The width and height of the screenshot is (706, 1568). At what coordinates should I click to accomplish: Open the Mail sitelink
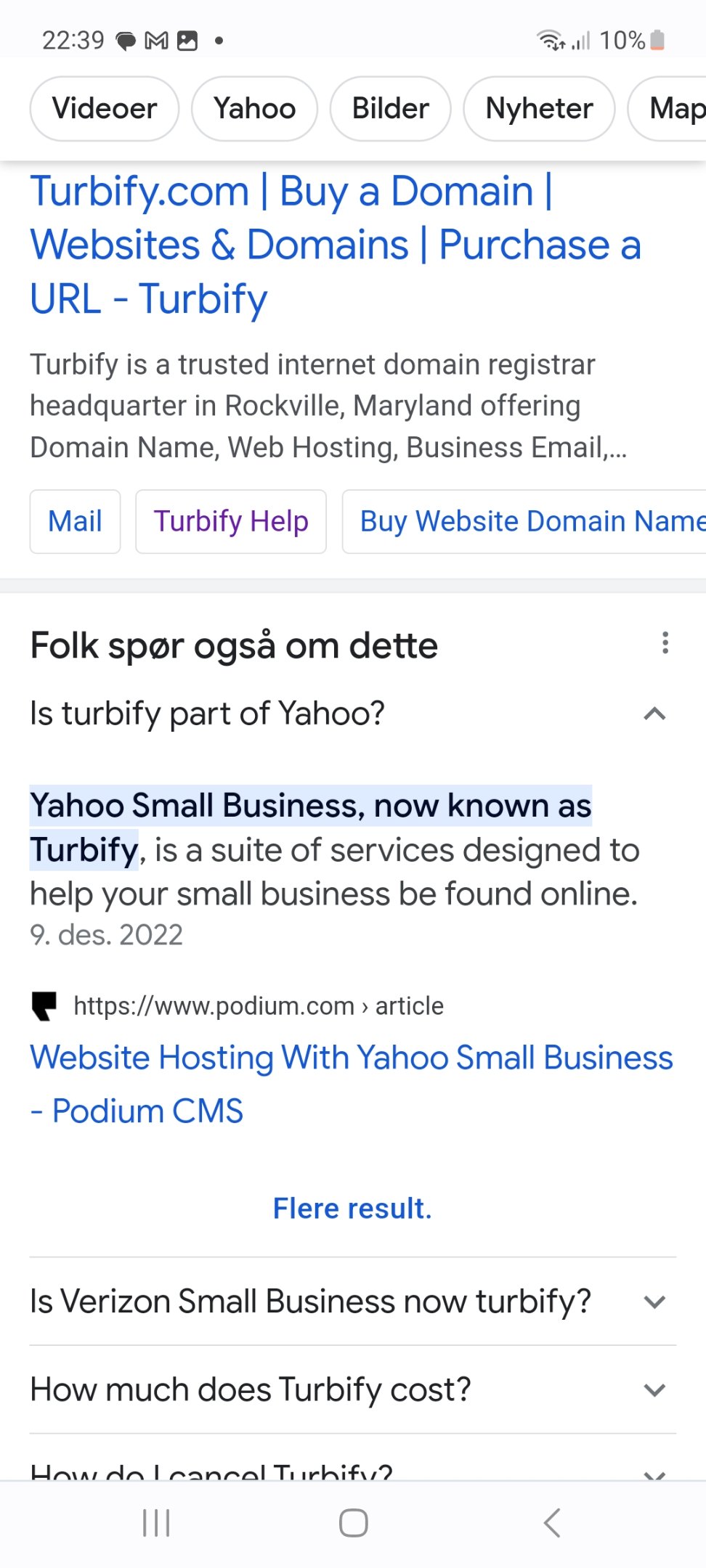[75, 521]
